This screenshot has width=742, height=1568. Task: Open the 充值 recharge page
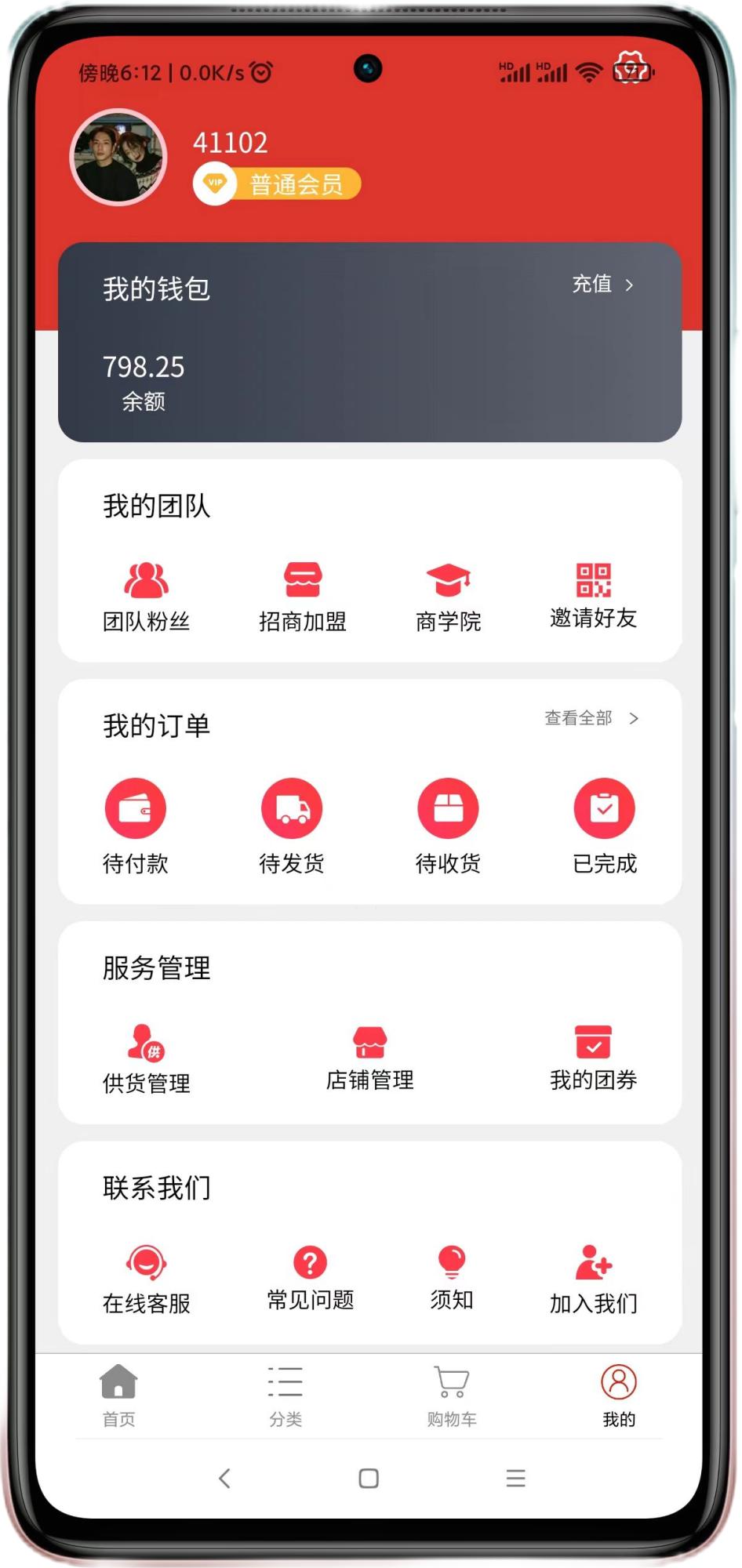coord(602,285)
